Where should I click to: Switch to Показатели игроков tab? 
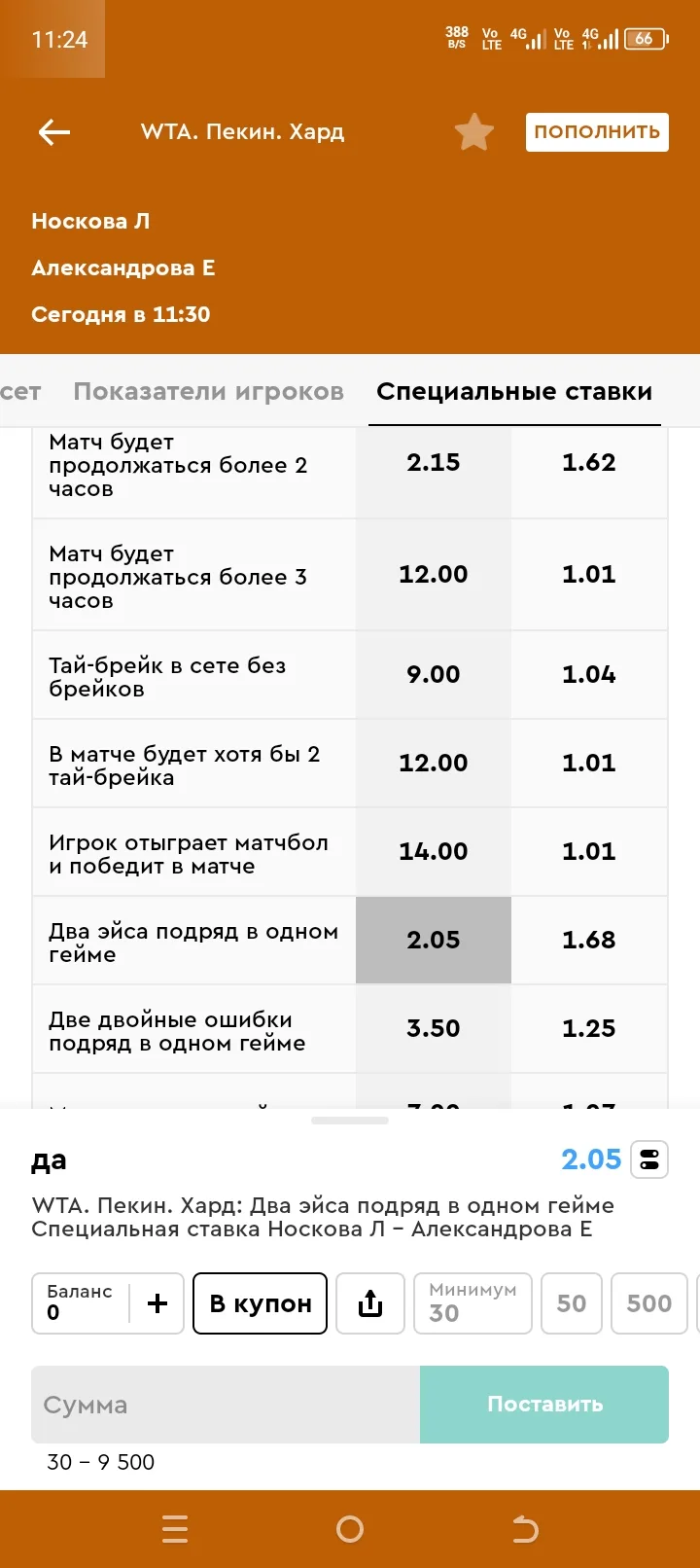point(208,392)
